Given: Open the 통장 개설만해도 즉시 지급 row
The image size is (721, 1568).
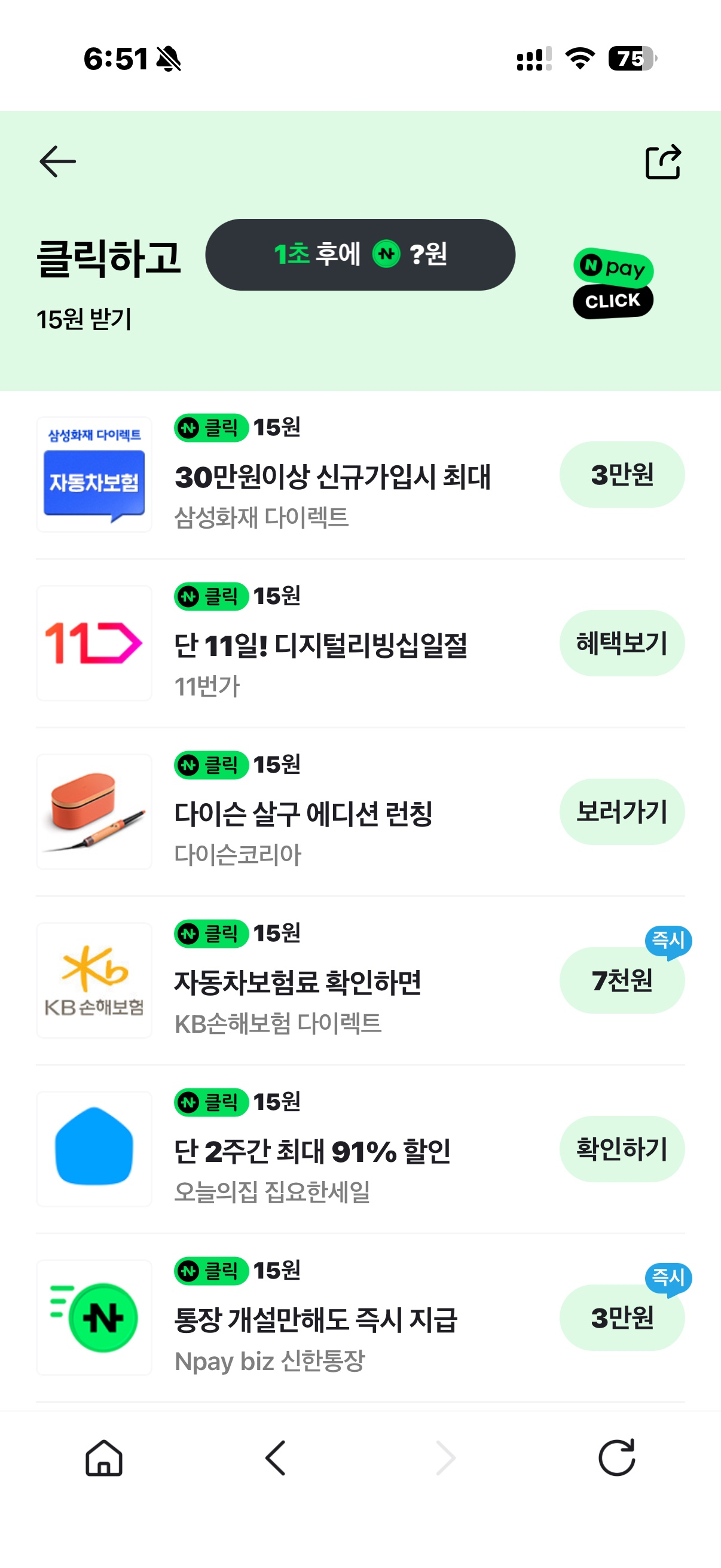Looking at the screenshot, I should tap(315, 1320).
